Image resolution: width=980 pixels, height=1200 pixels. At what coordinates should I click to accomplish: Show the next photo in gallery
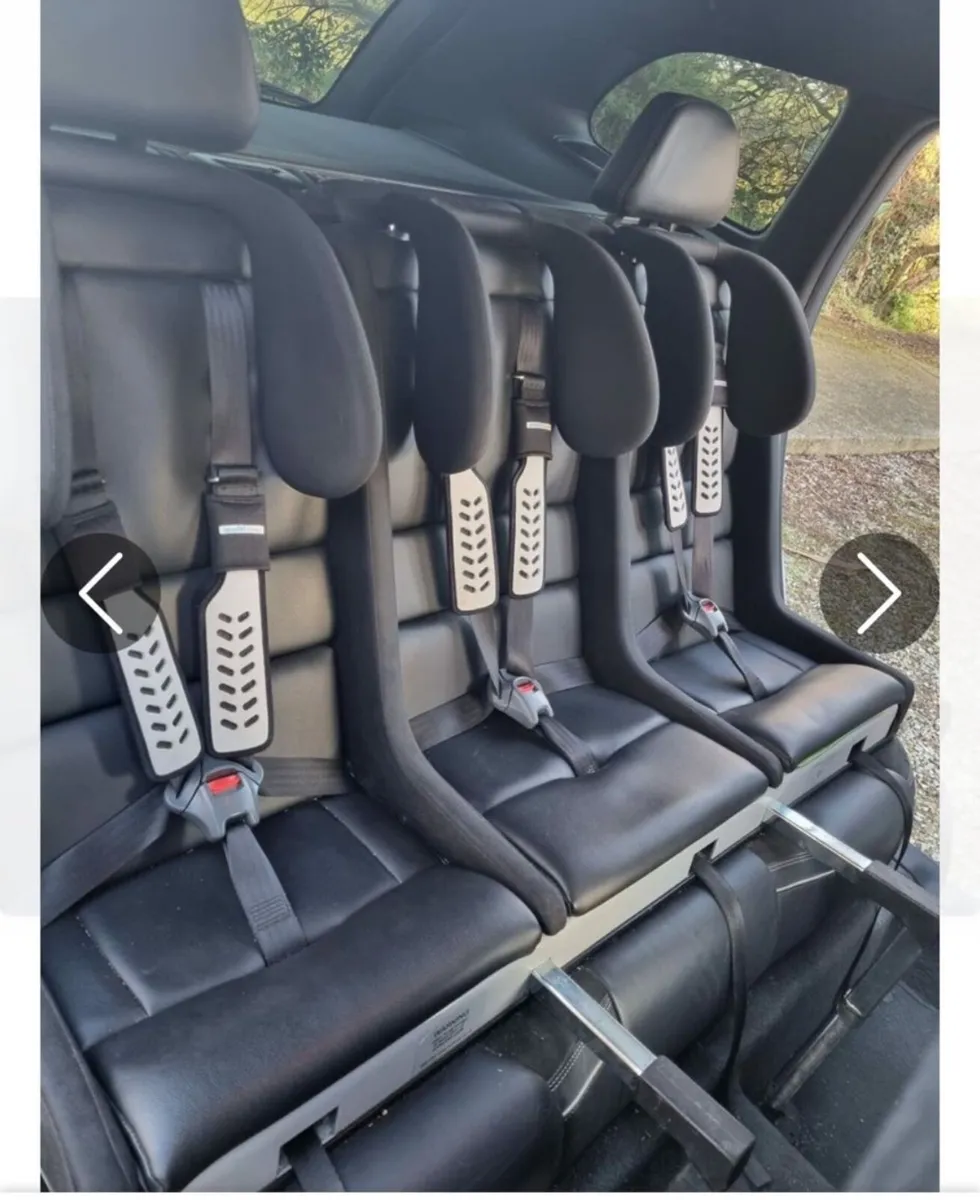878,593
